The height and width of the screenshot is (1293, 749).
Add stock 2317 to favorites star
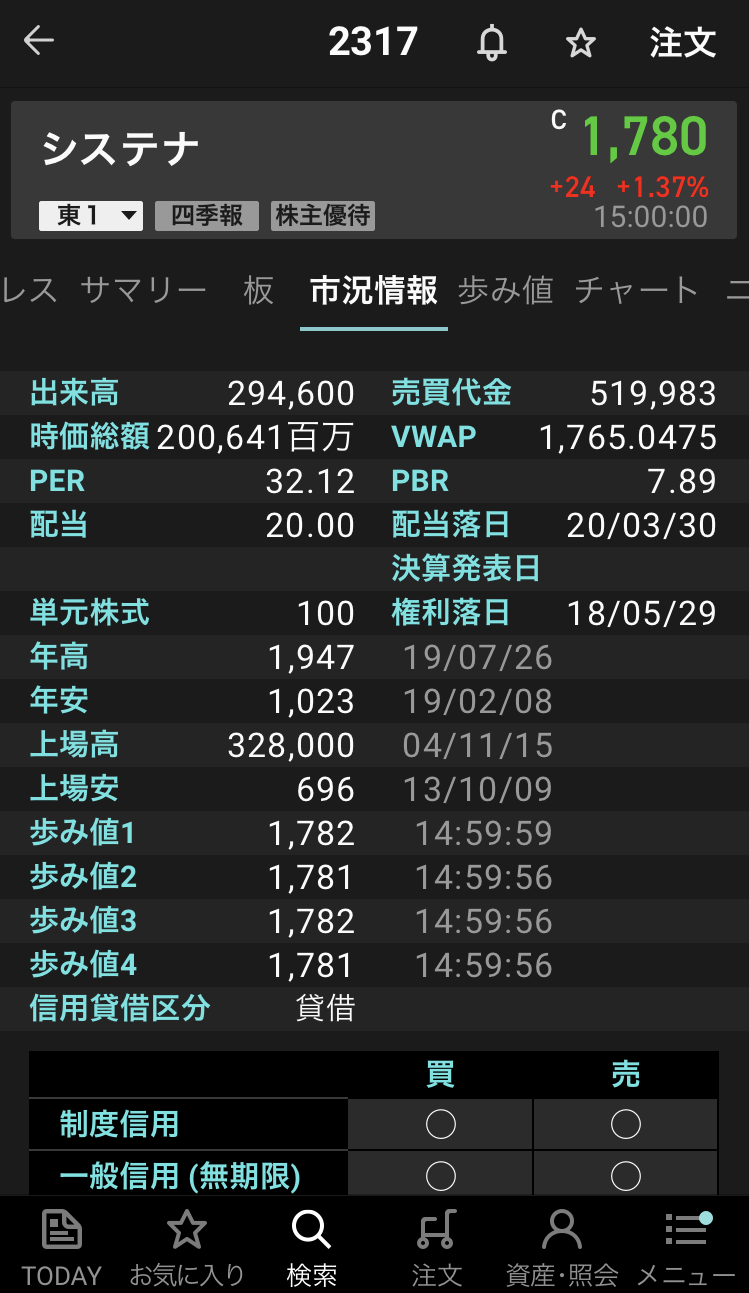[581, 43]
